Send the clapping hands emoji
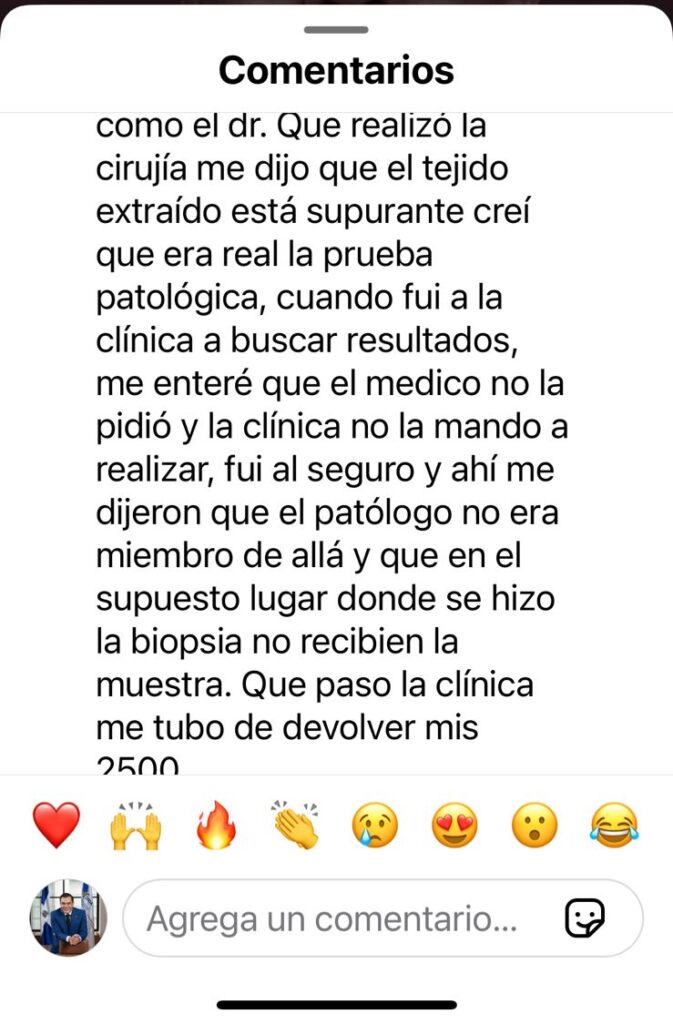Image resolution: width=673 pixels, height=1024 pixels. point(296,826)
